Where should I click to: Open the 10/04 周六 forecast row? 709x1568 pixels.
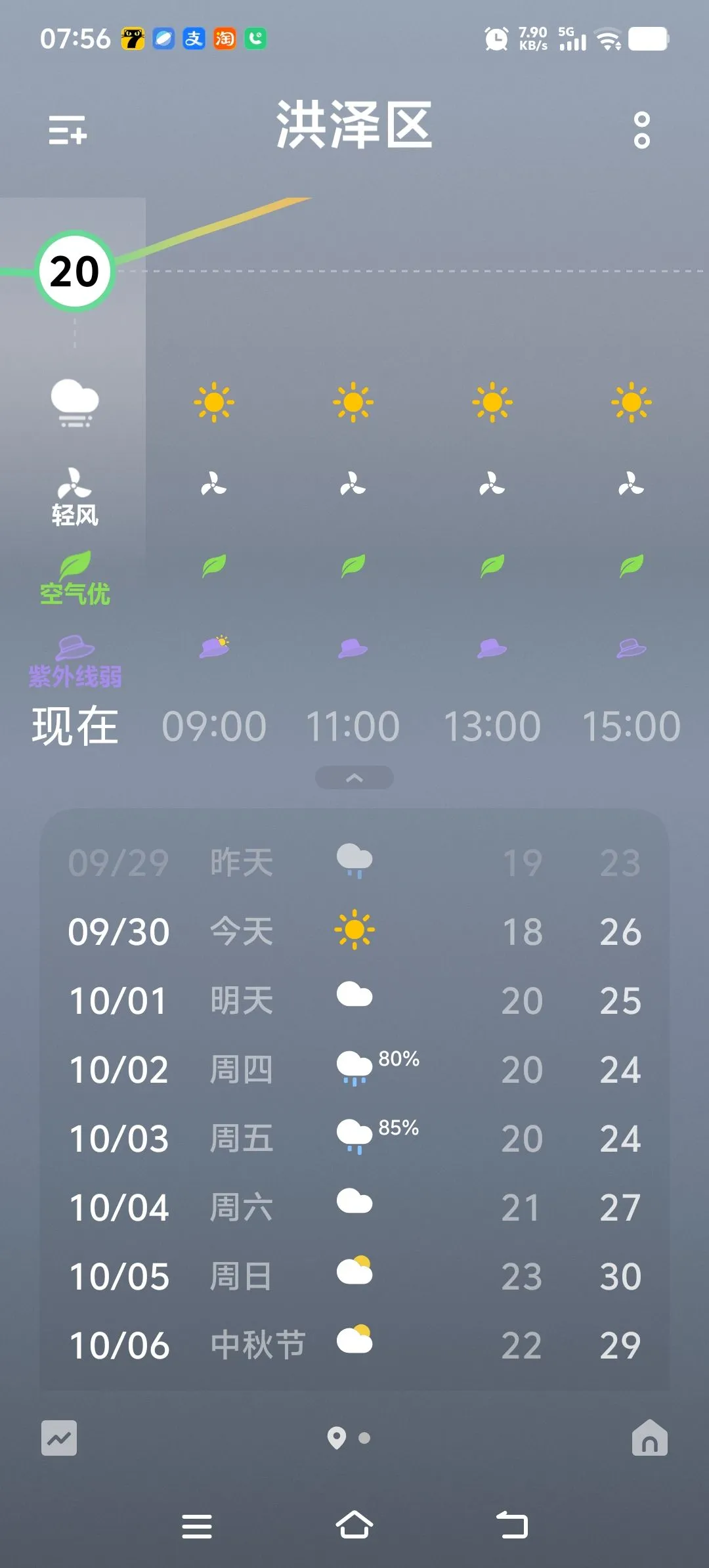tap(354, 1207)
